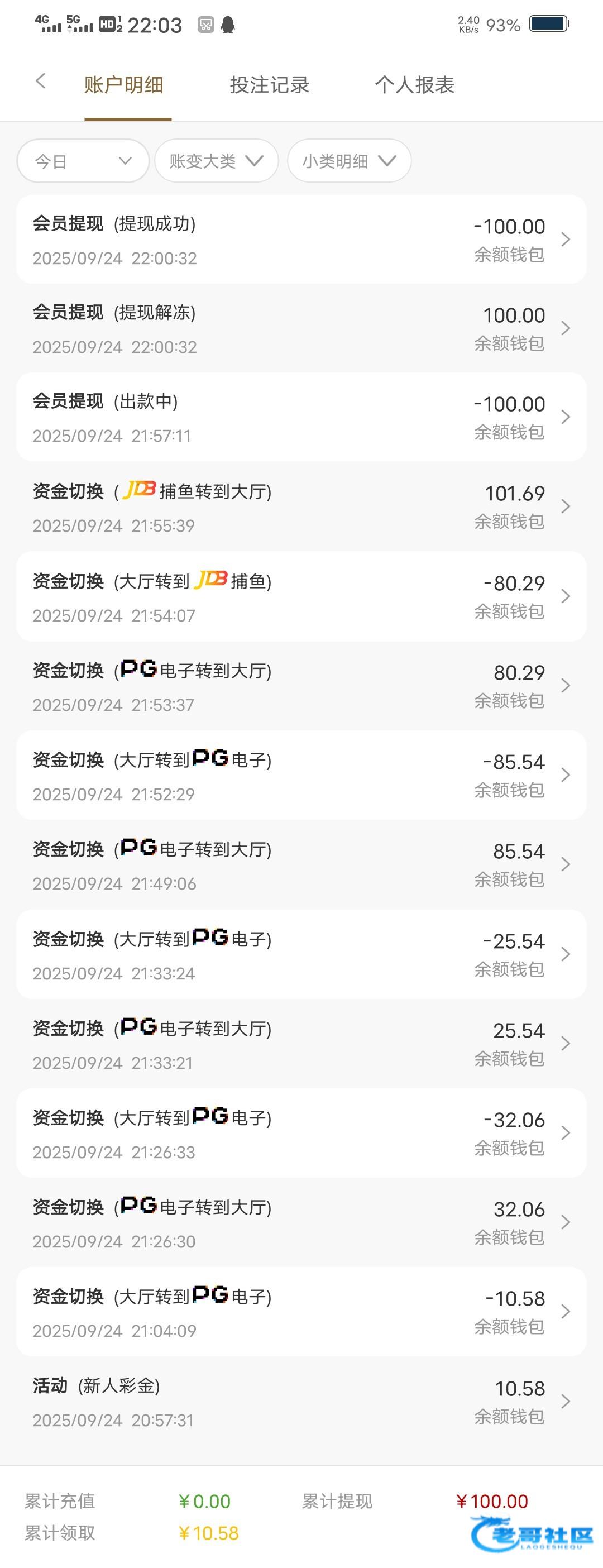This screenshot has width=603, height=1568.
Task: Open the 账变大类 filter dropdown
Action: 217,161
